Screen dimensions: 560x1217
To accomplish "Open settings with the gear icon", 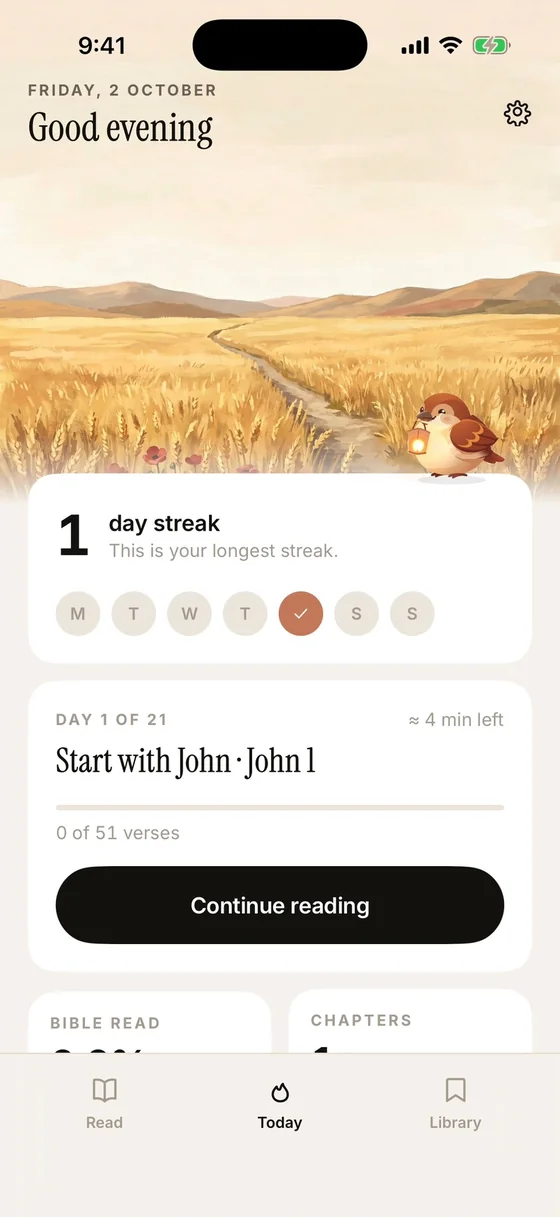I will coord(517,113).
